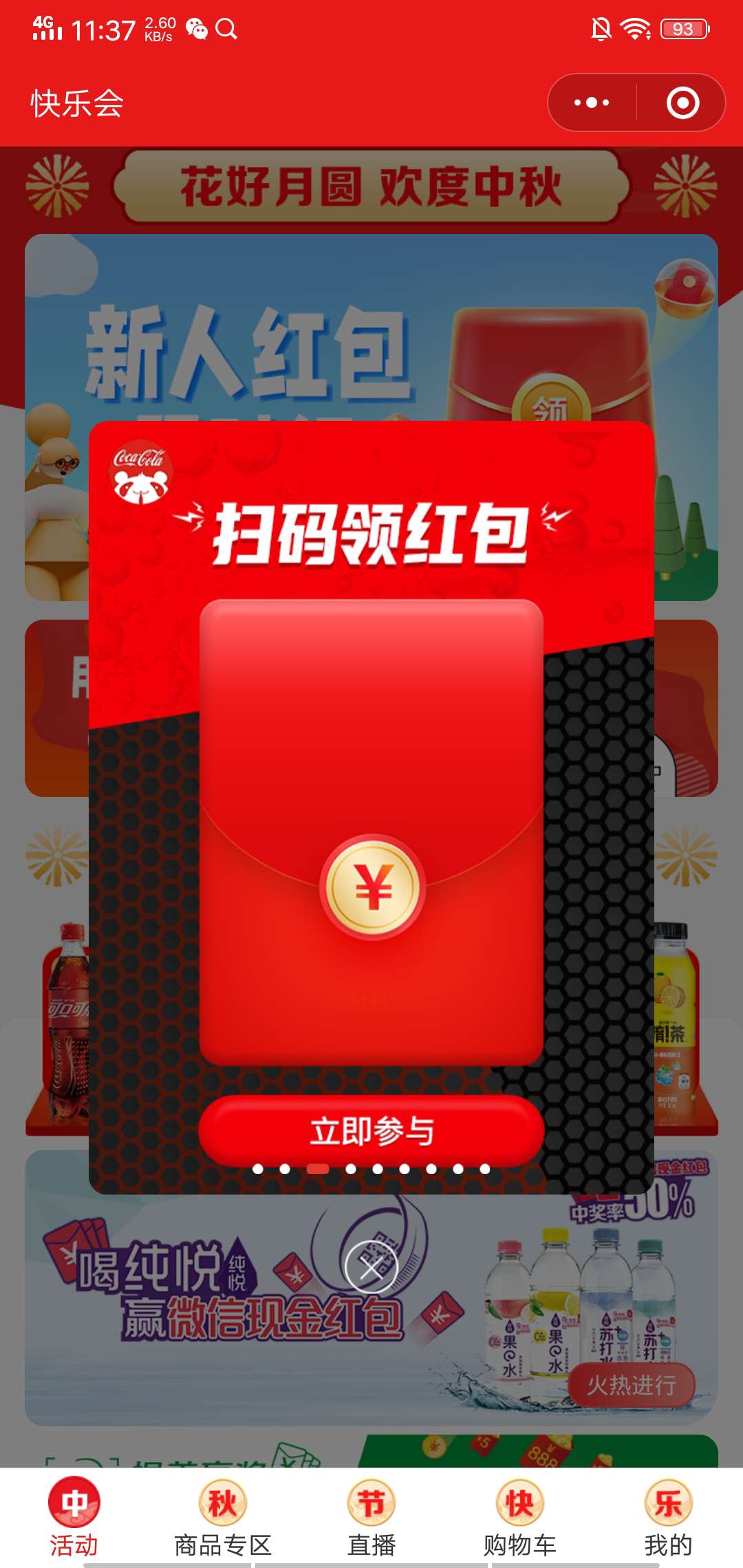Close the 扫码领红包 popup
The height and width of the screenshot is (1568, 743).
click(x=371, y=1267)
